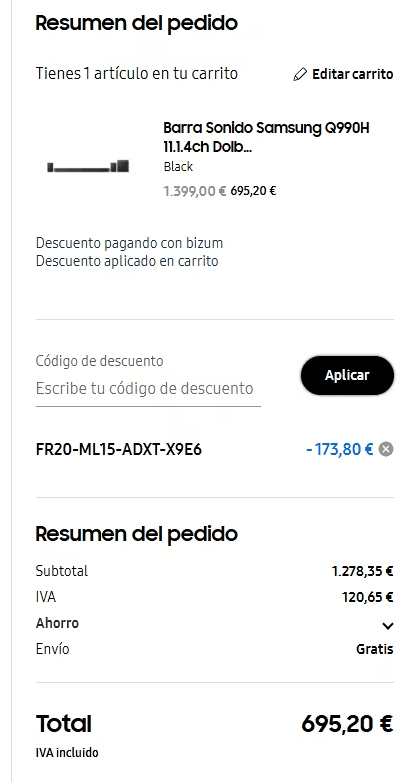Tap Editar carrito to edit the cart
This screenshot has width=418, height=782.
343,74
